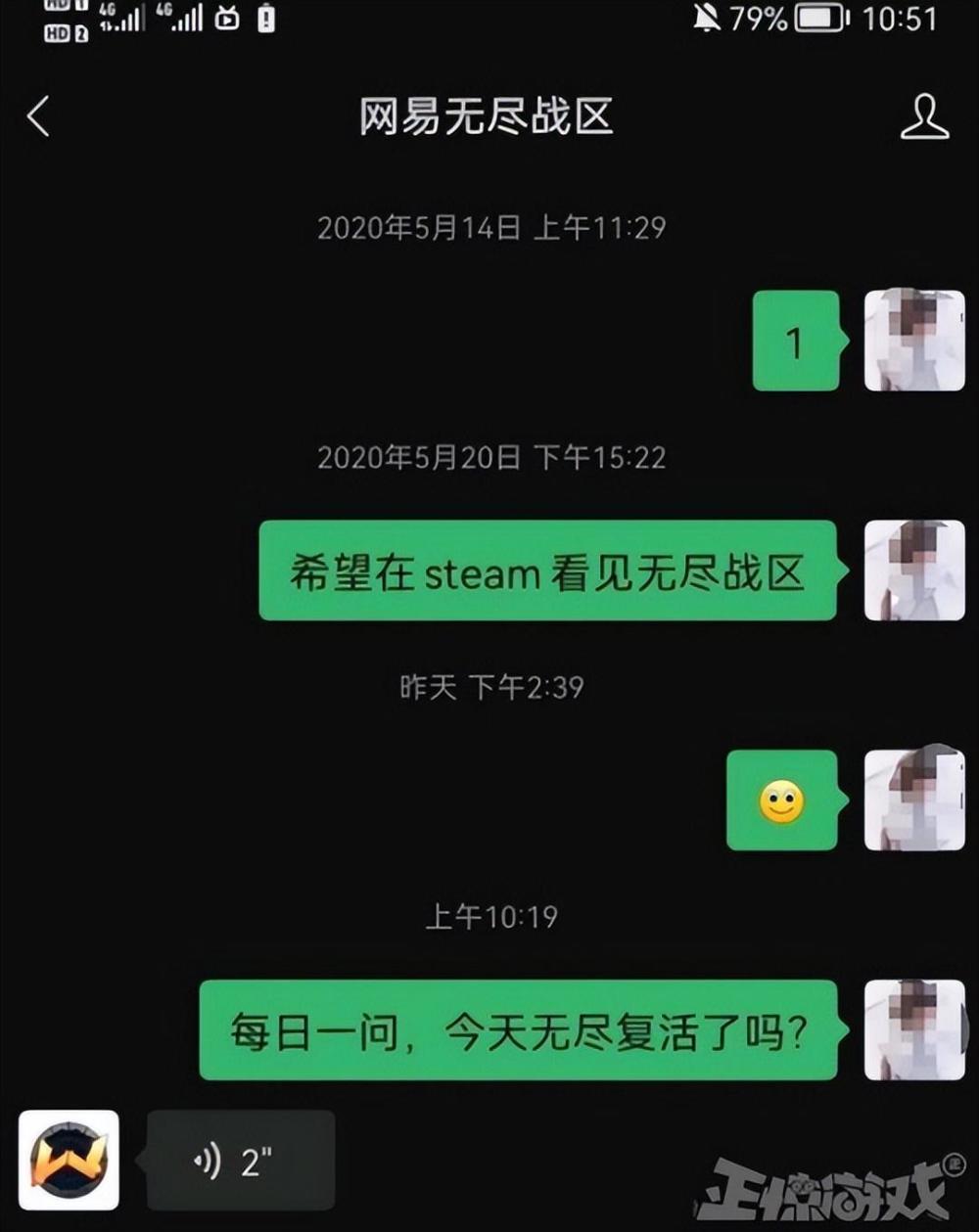Go back from 网易无尽战区 chat
This screenshot has height=1232, width=979.
pyautogui.click(x=38, y=117)
